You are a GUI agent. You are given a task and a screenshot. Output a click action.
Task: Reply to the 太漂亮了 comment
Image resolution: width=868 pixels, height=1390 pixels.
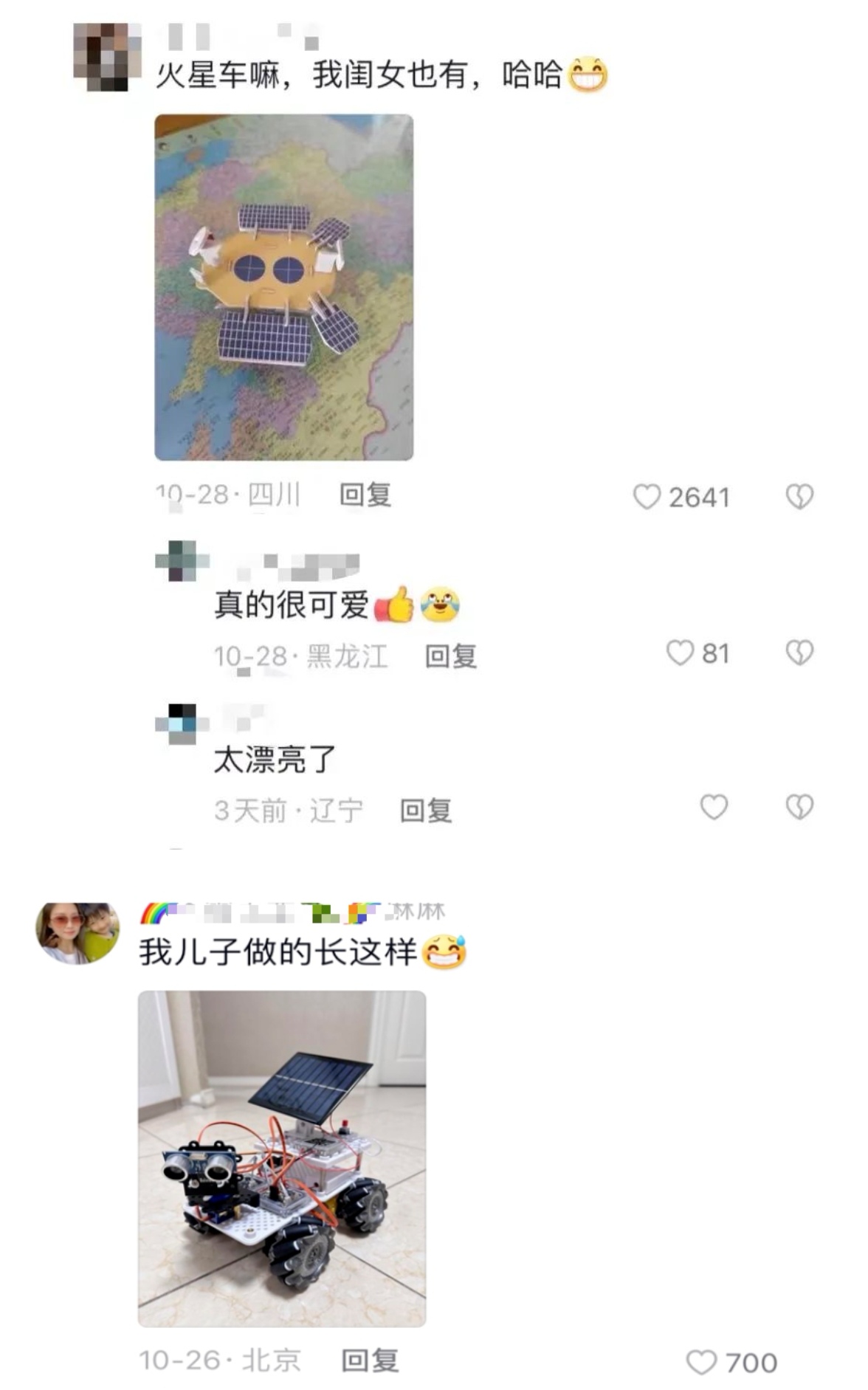(425, 811)
